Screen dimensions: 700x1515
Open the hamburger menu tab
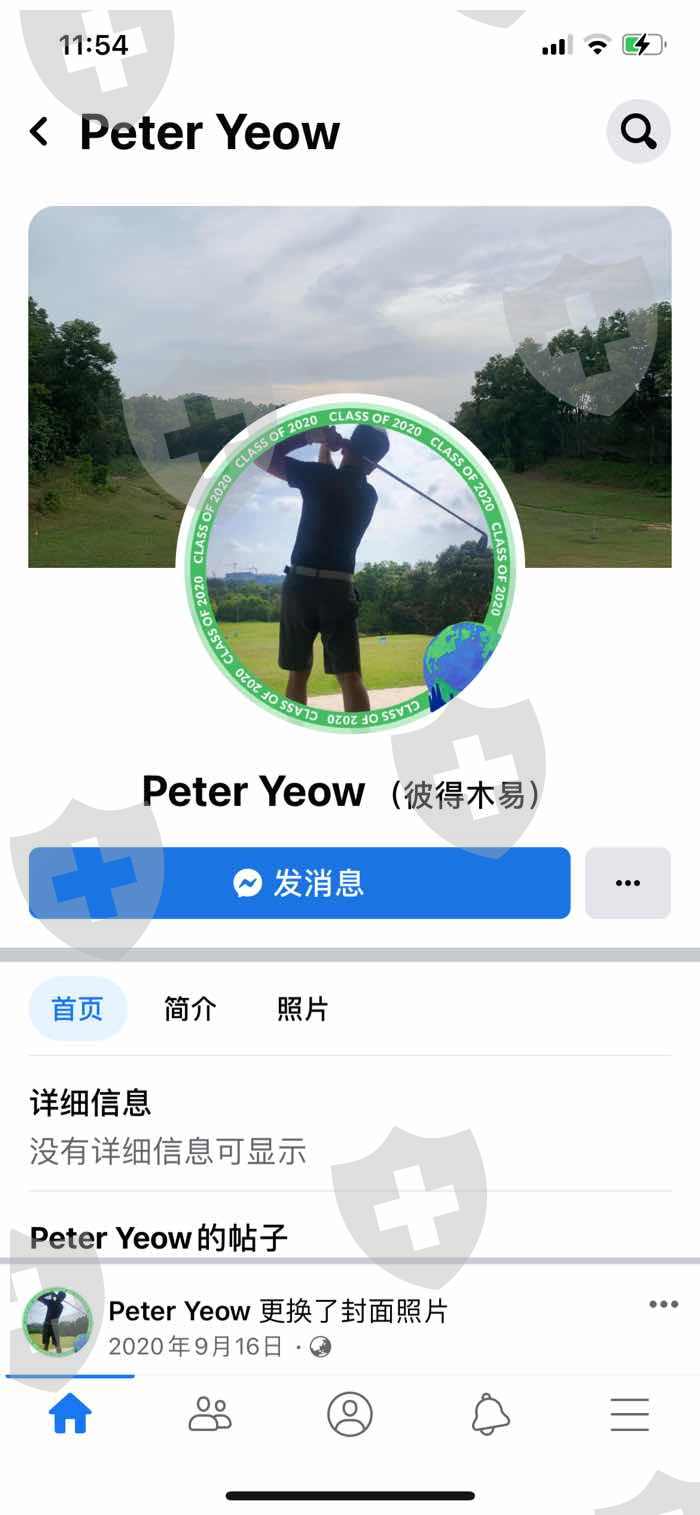tap(630, 1414)
